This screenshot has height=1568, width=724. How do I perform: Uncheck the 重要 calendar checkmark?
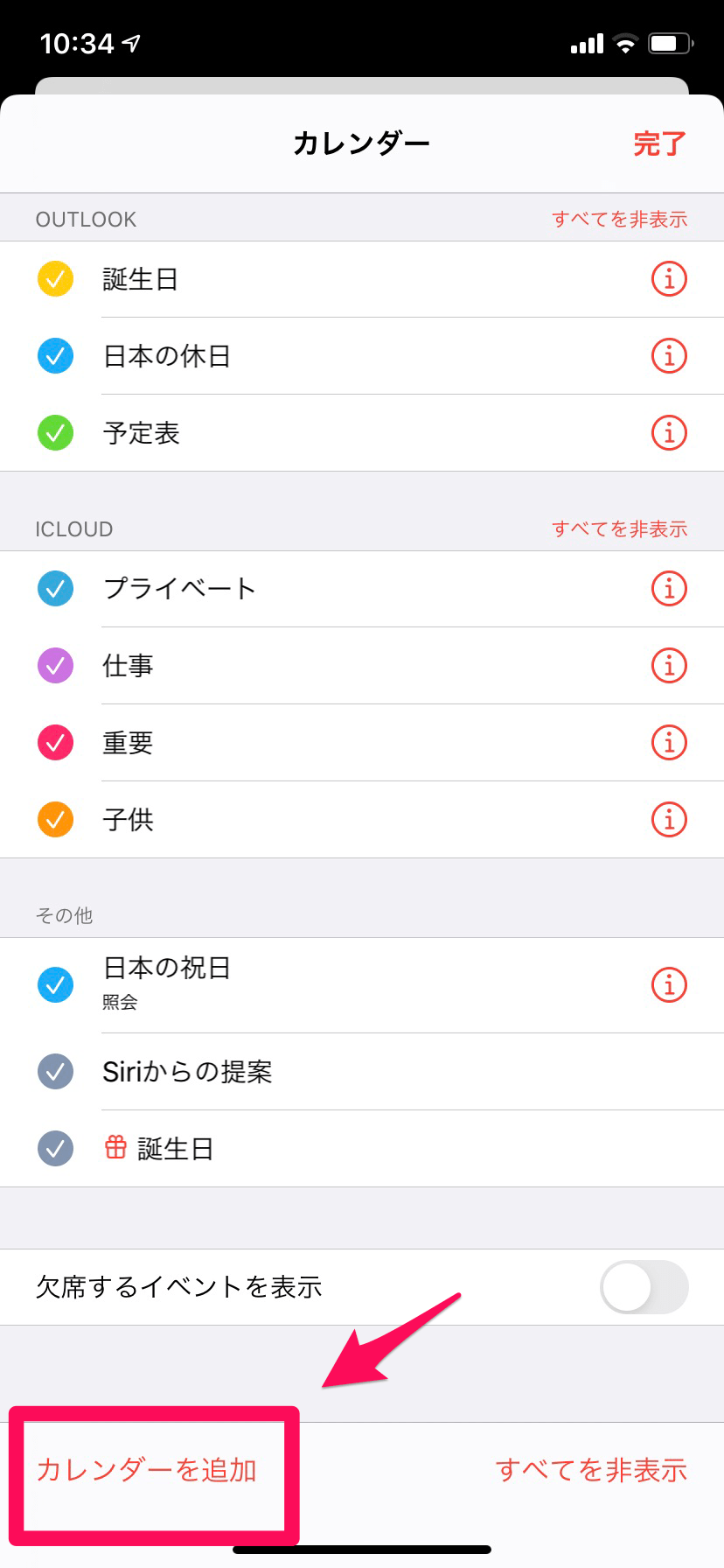pos(54,742)
